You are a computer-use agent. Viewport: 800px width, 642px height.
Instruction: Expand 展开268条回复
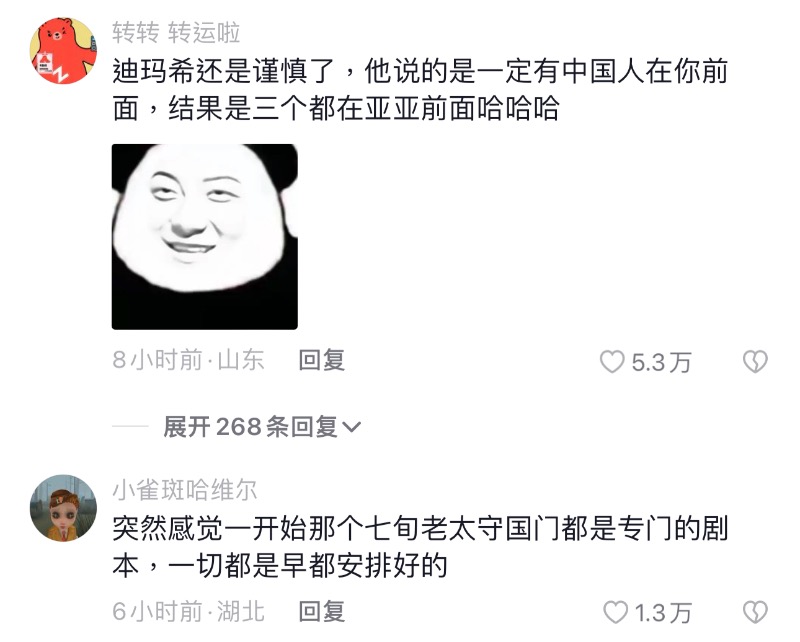pyautogui.click(x=262, y=427)
